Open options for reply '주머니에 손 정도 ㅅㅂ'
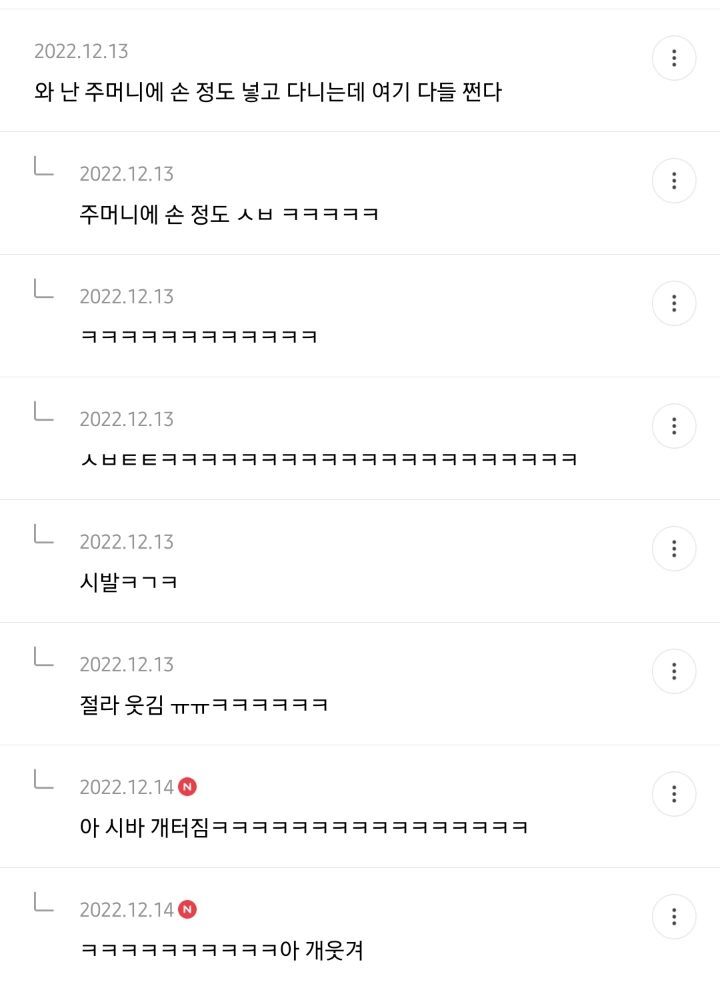This screenshot has height=986, width=720. coord(674,181)
